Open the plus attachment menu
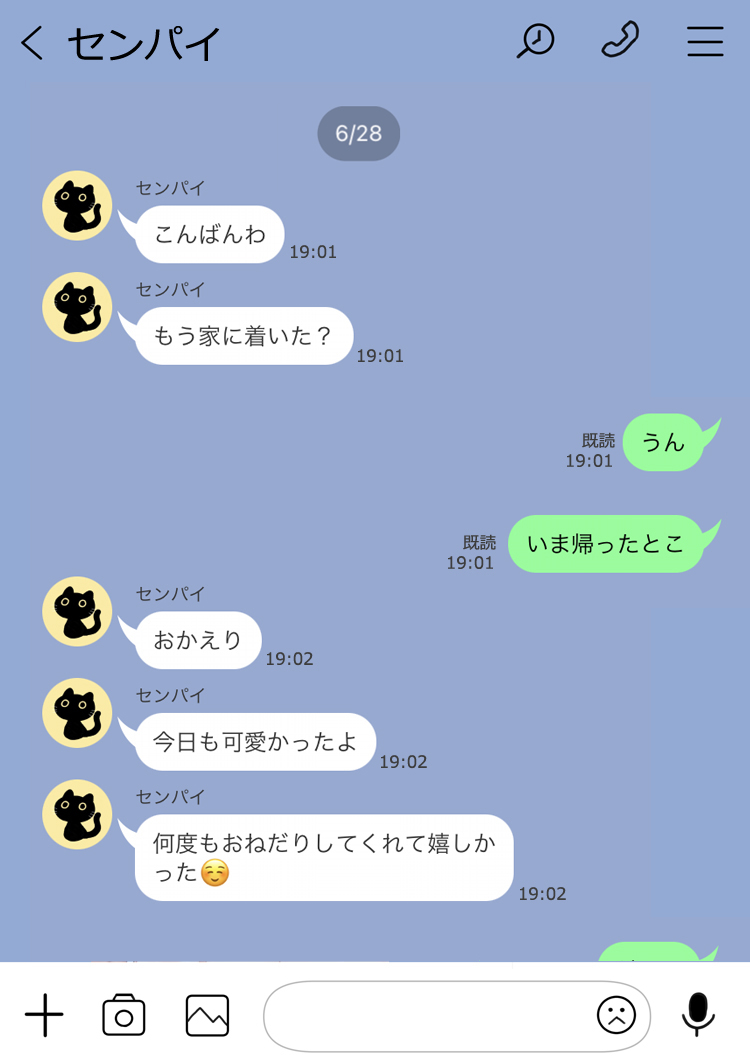This screenshot has width=750, height=1061. (44, 1016)
